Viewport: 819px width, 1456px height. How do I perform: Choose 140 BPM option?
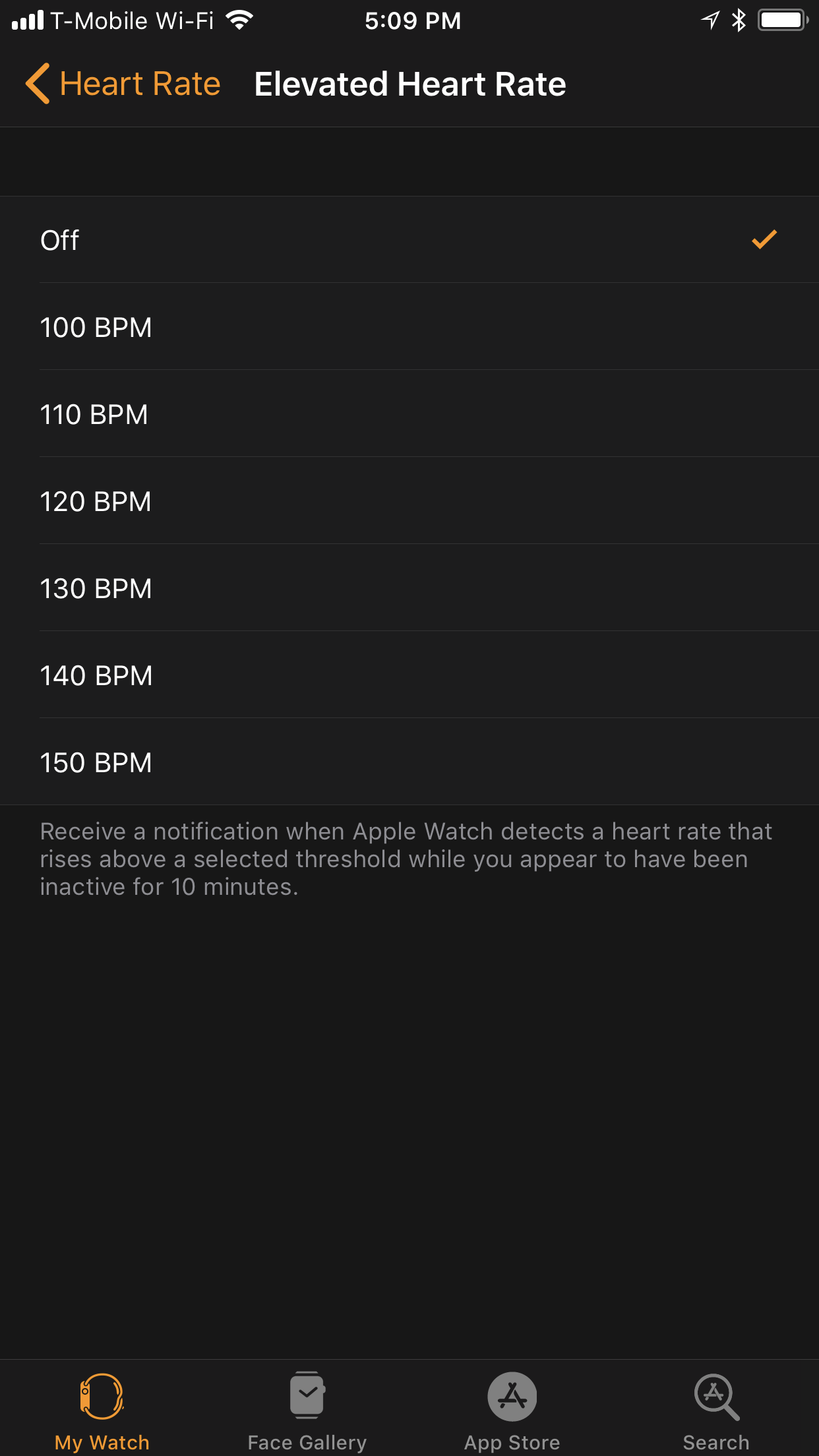pyautogui.click(x=409, y=675)
